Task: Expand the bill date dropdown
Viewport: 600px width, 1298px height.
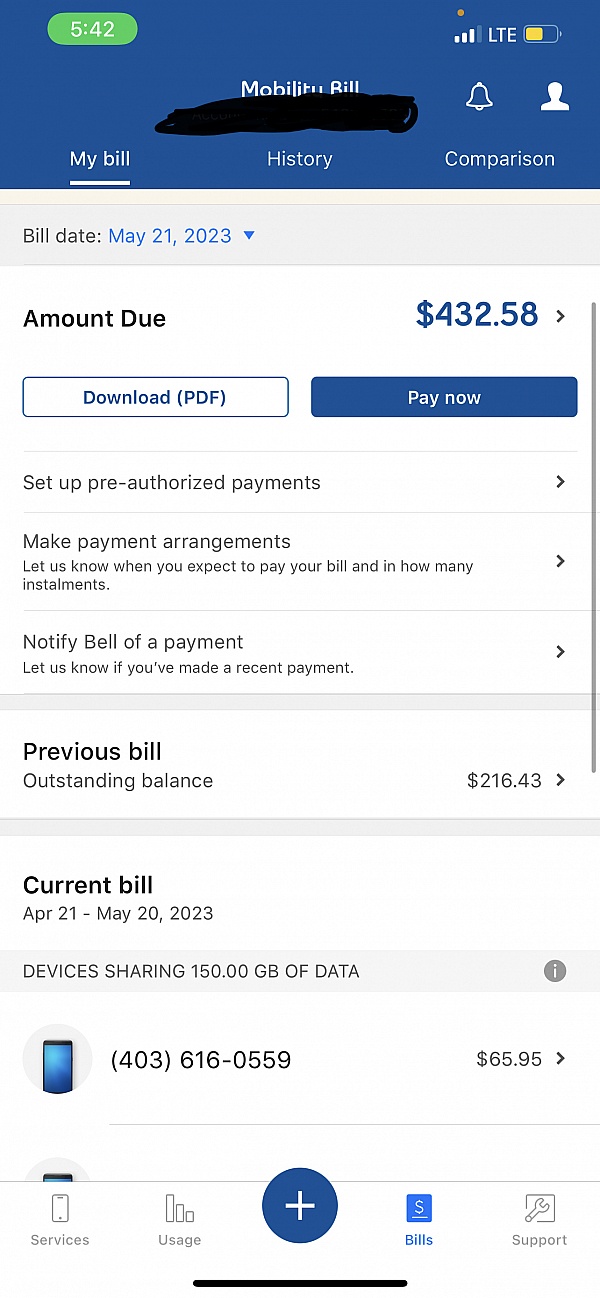Action: click(x=181, y=236)
